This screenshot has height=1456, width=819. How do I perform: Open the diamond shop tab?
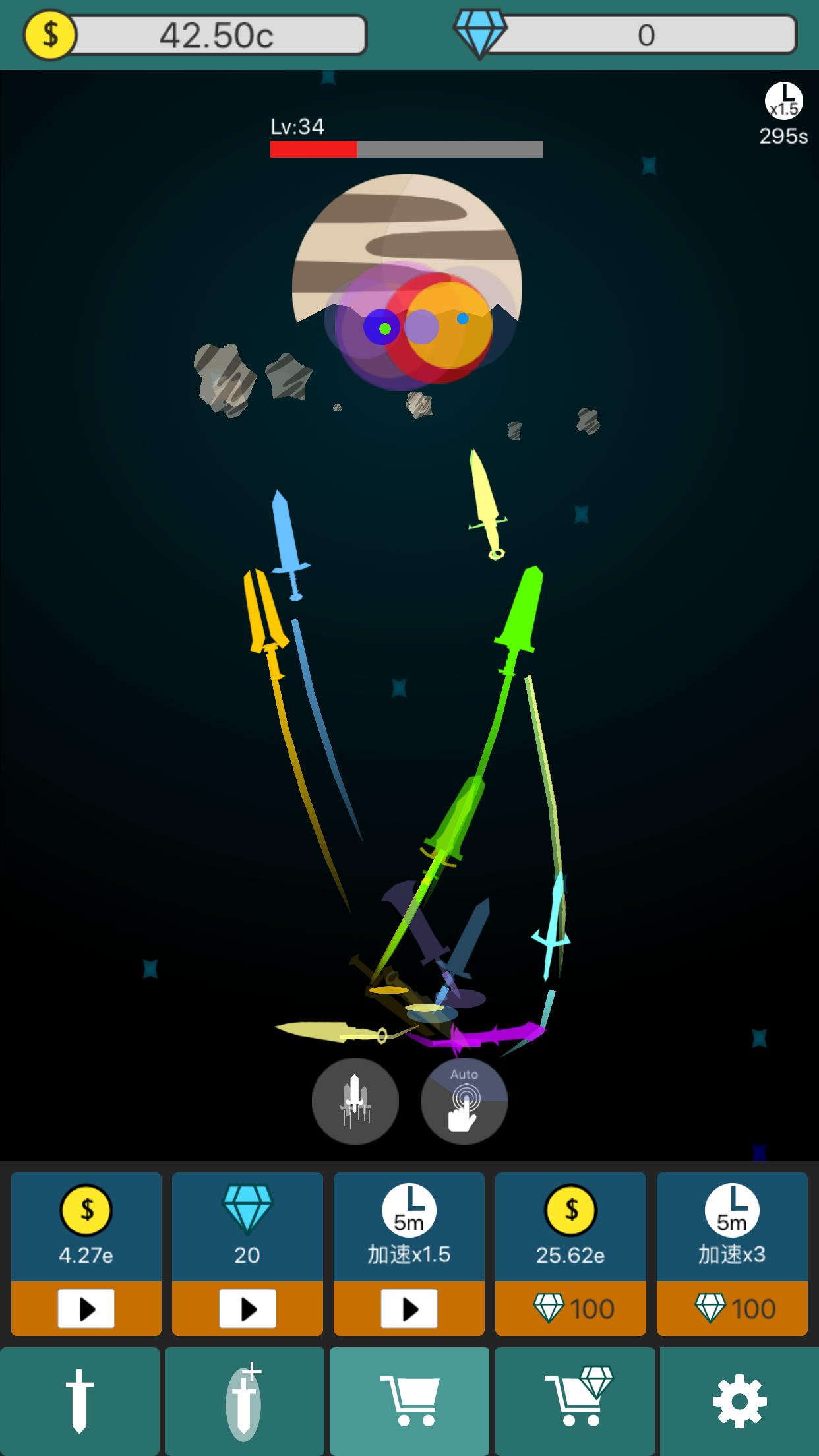(574, 1401)
